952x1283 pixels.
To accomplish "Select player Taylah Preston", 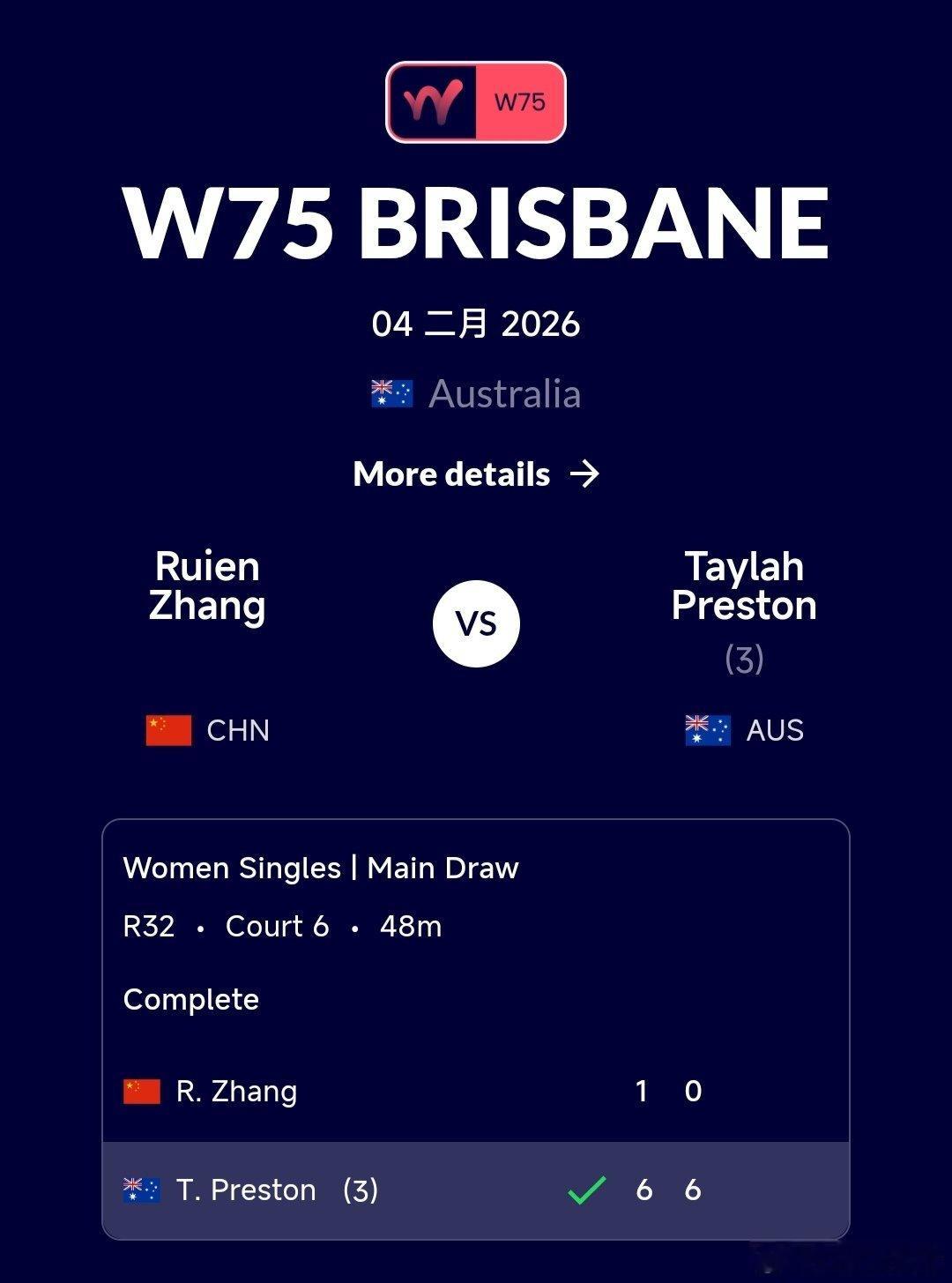I will point(745,586).
